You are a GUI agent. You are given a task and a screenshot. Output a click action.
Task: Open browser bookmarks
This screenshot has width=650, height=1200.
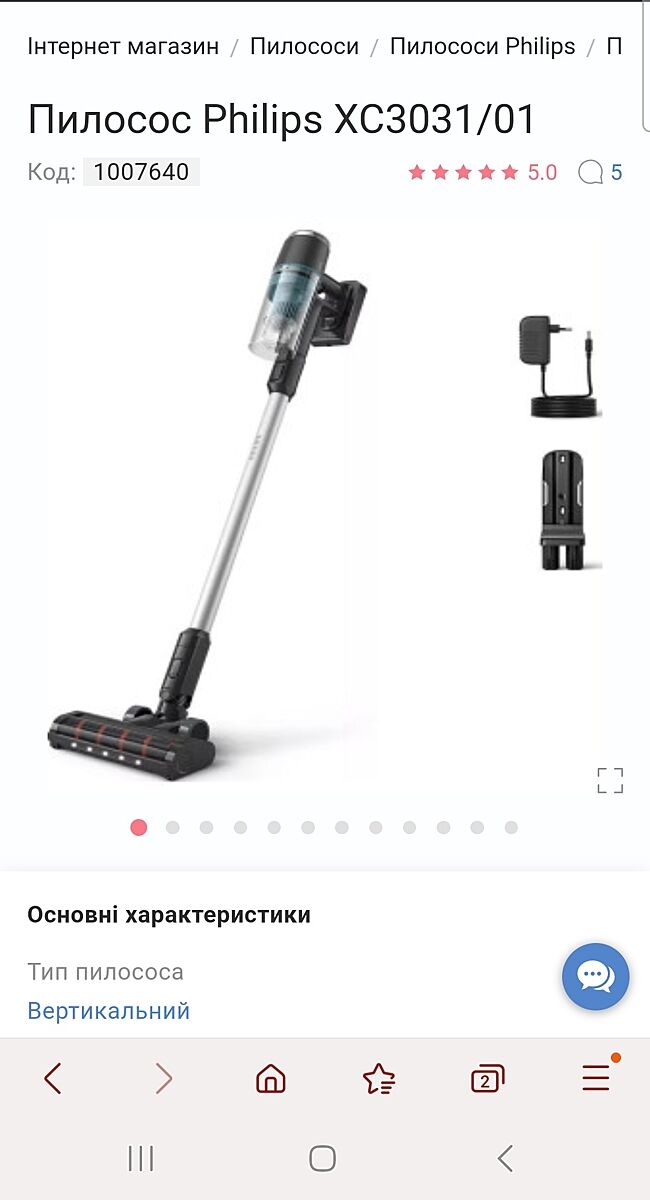pos(379,1078)
